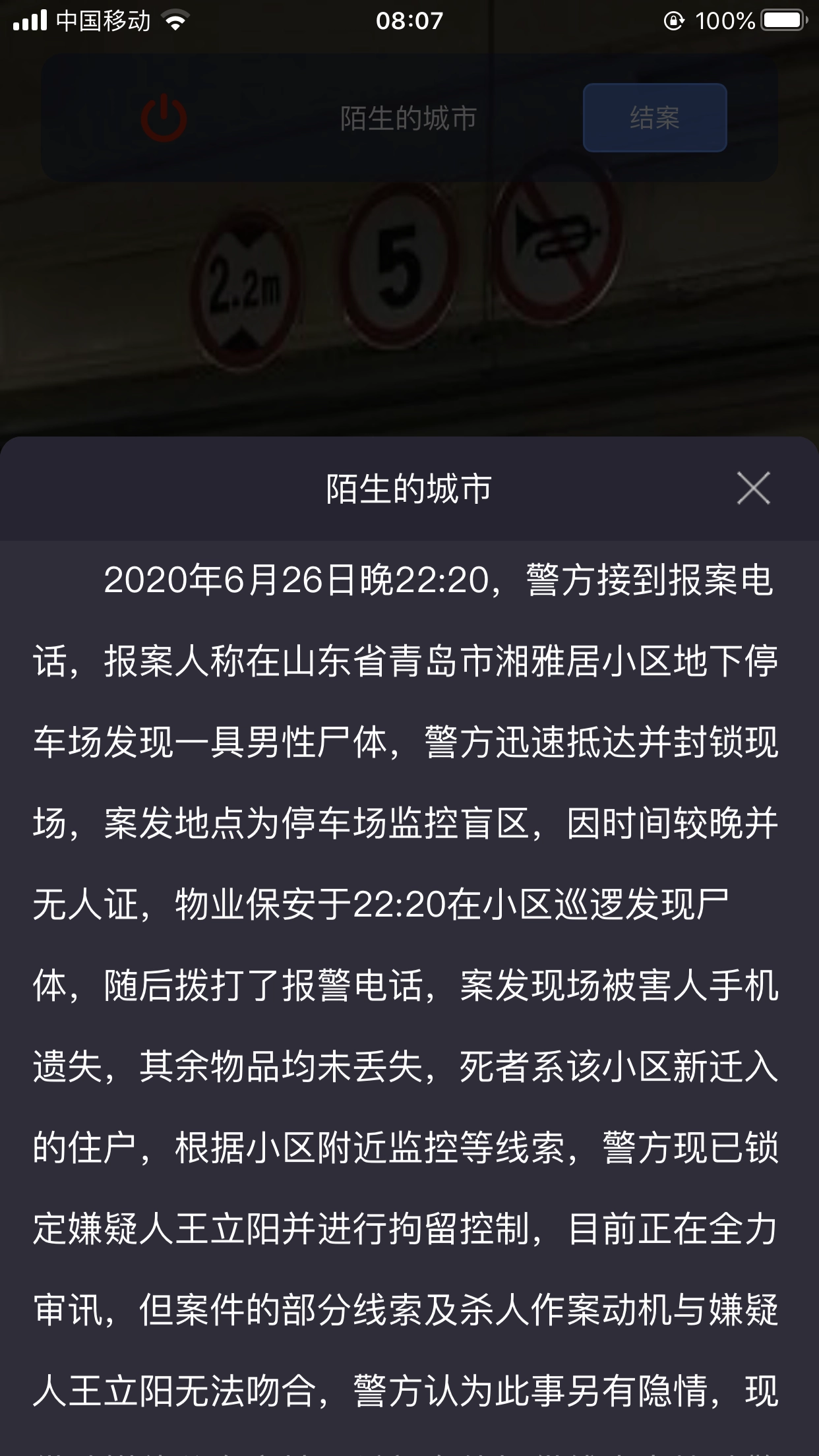The height and width of the screenshot is (1456, 819).
Task: Tap the Wi-Fi icon in the status bar
Action: (x=174, y=19)
